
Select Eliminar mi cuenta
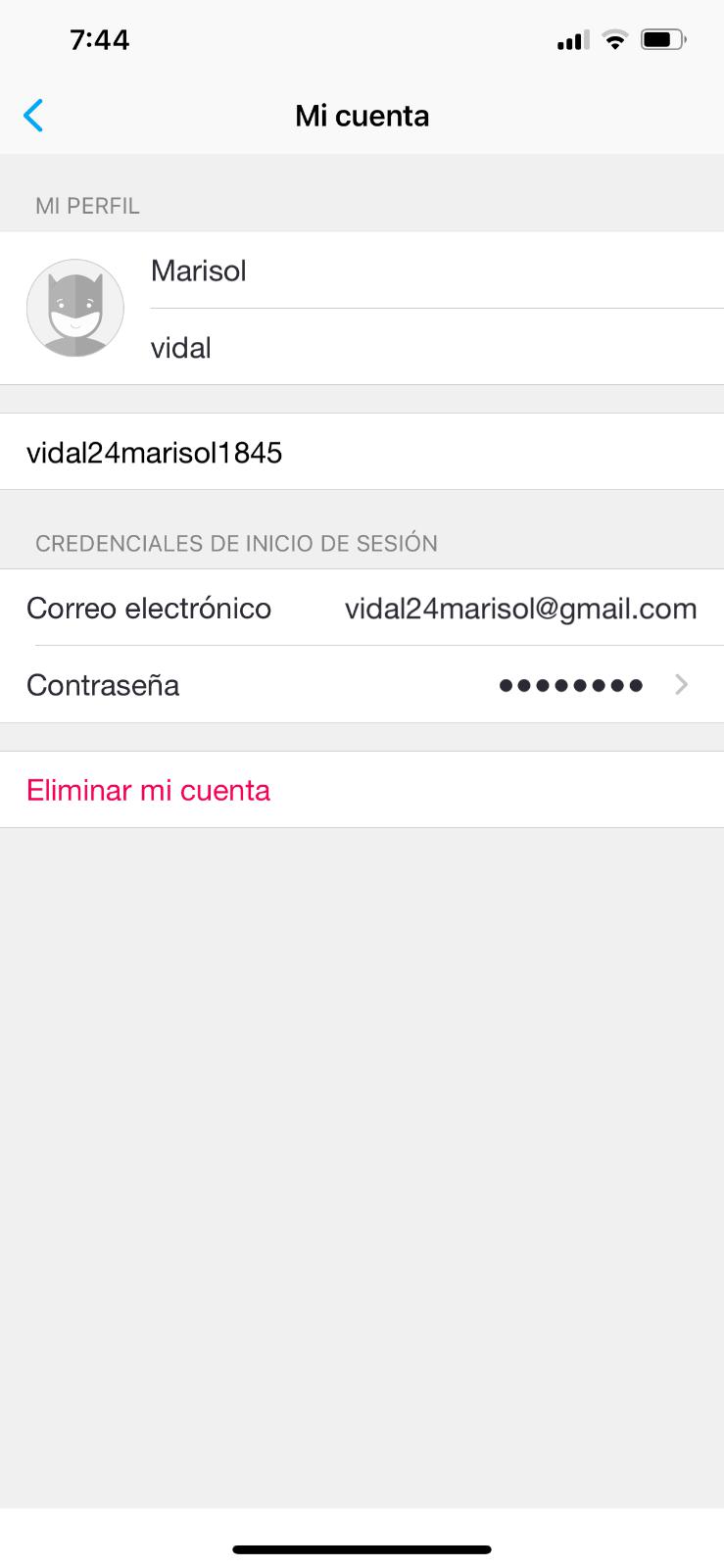coord(149,790)
